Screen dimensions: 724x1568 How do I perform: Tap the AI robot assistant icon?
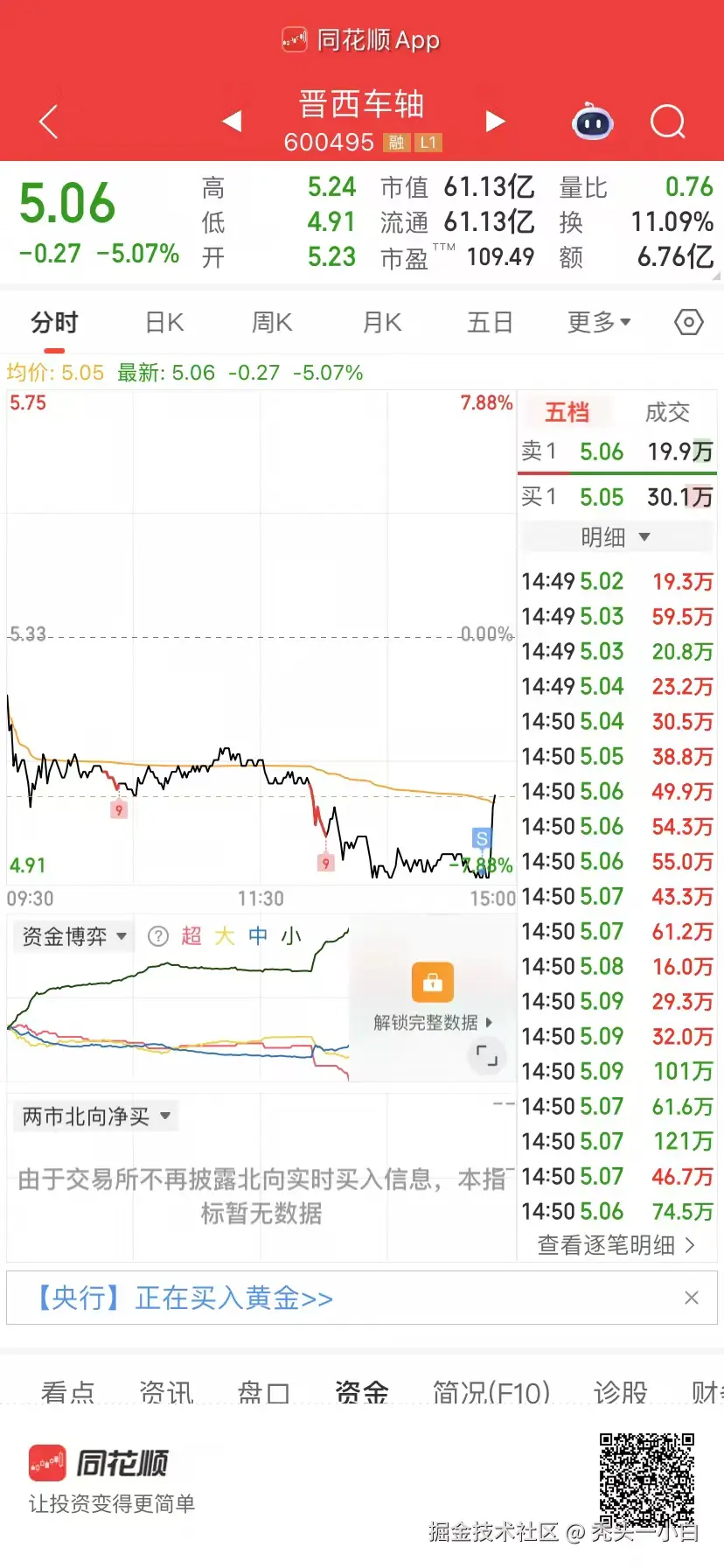pos(593,123)
